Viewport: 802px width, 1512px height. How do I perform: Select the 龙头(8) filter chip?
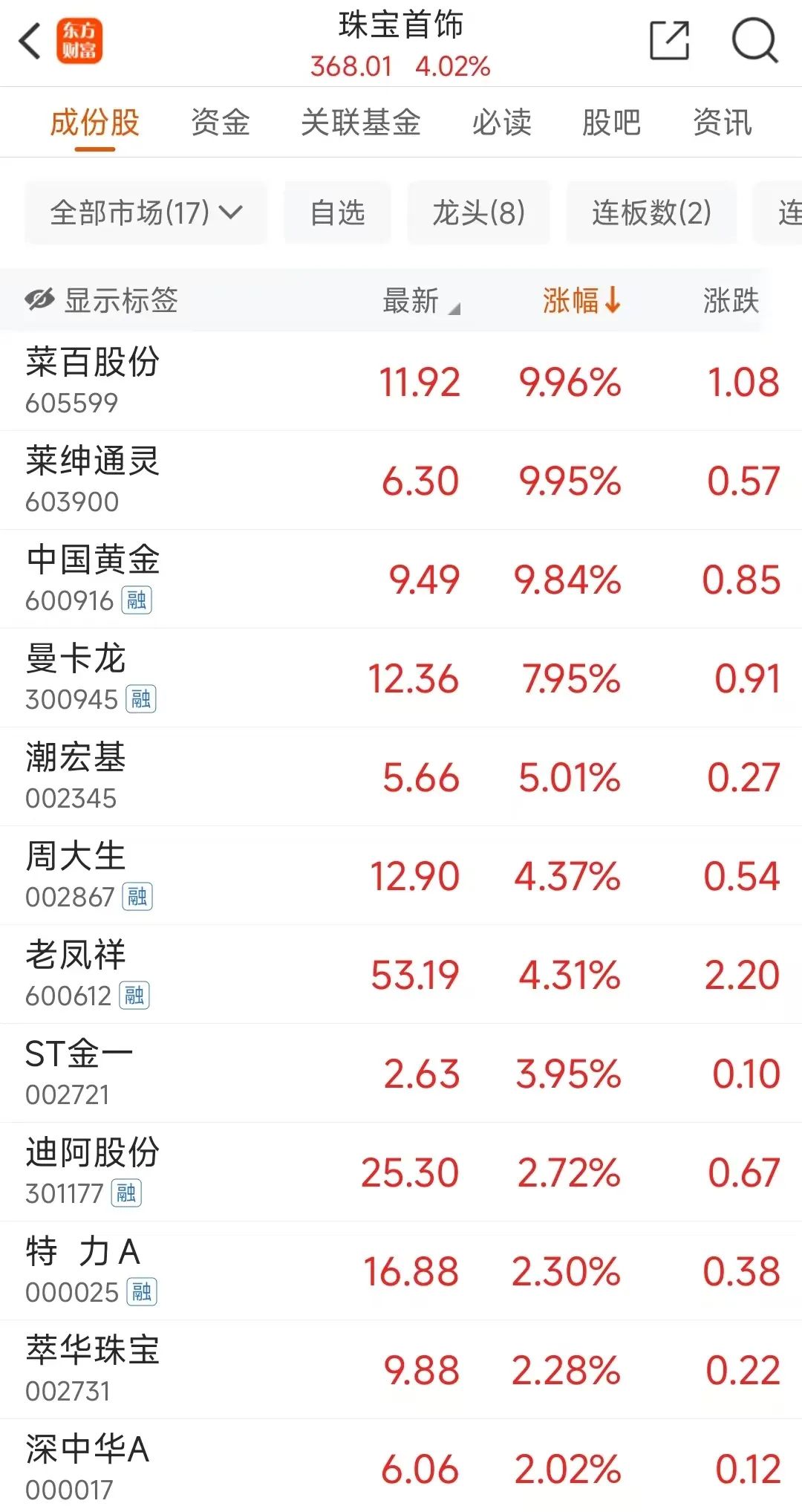click(478, 213)
